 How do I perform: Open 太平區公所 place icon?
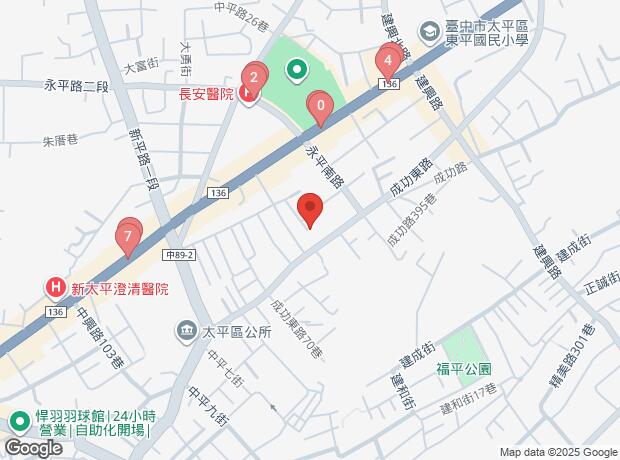[187, 331]
